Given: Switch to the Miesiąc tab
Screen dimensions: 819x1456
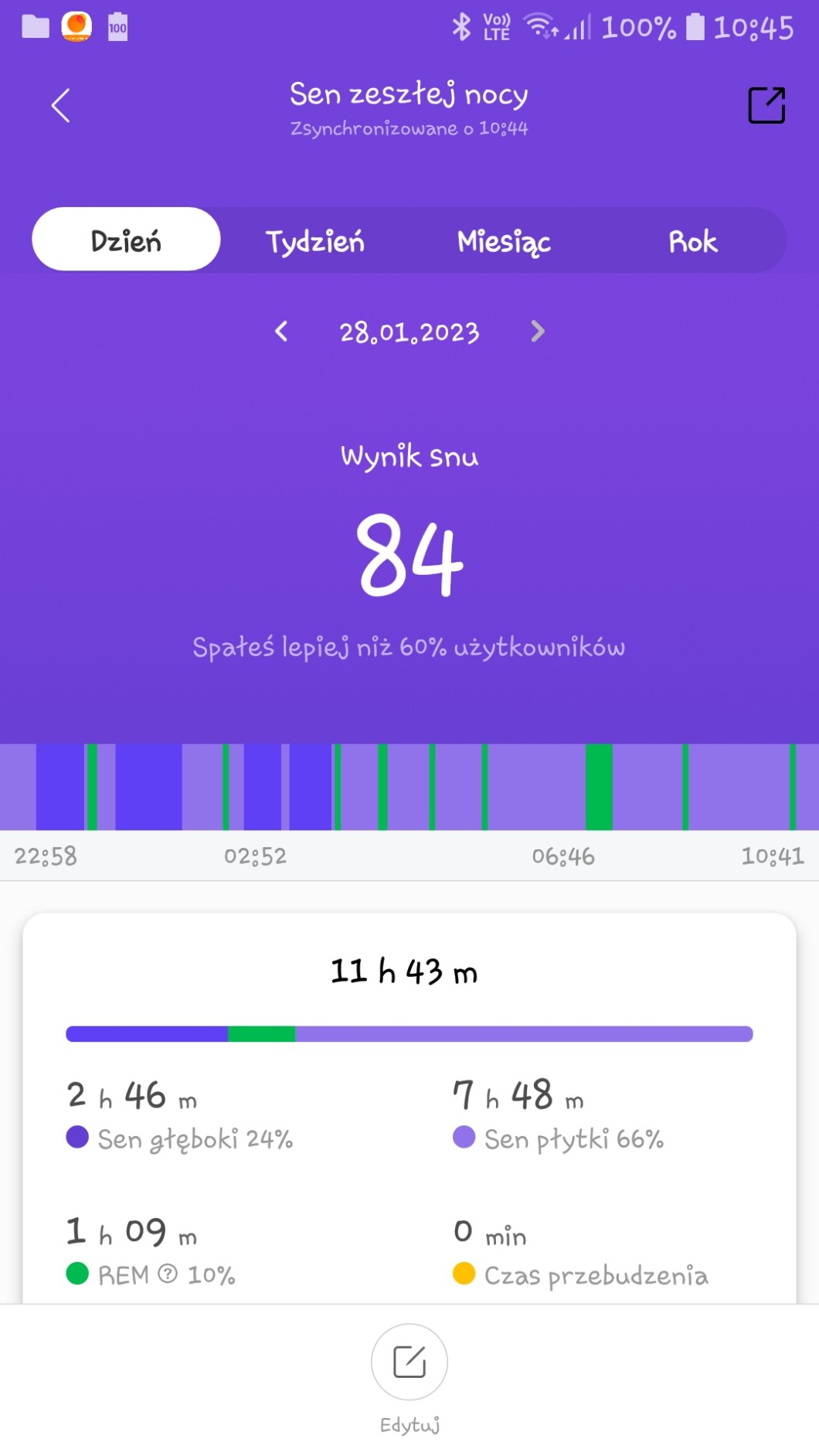Looking at the screenshot, I should [504, 241].
